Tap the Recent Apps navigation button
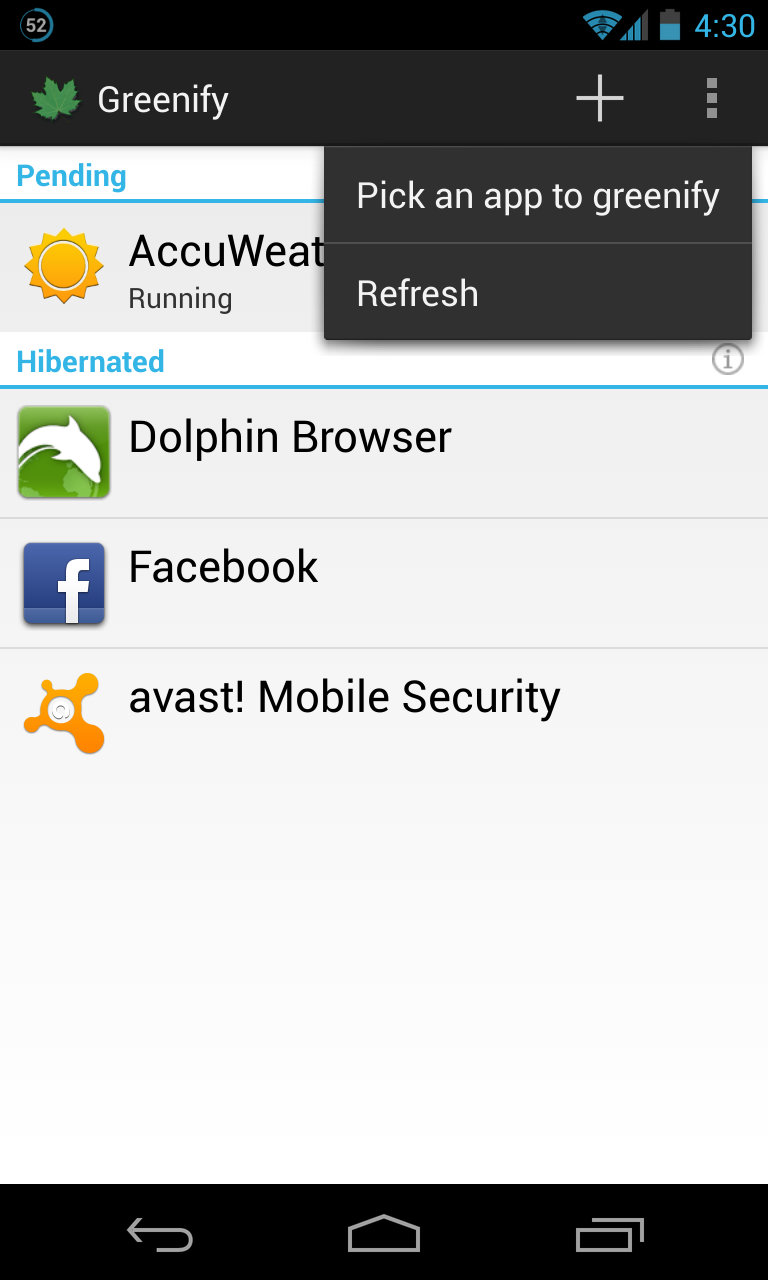 click(x=609, y=1235)
